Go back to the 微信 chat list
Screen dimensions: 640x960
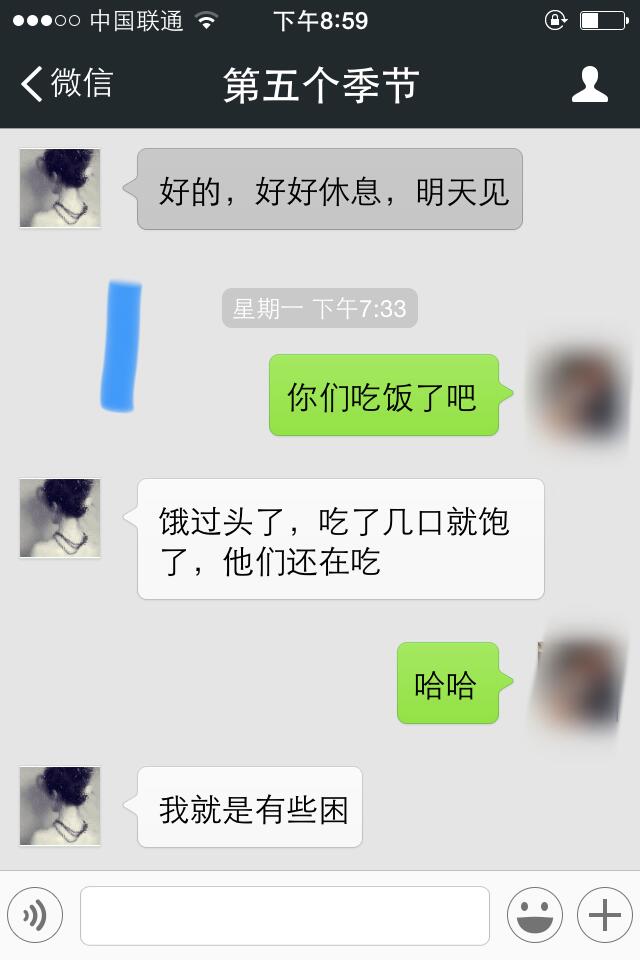66,84
